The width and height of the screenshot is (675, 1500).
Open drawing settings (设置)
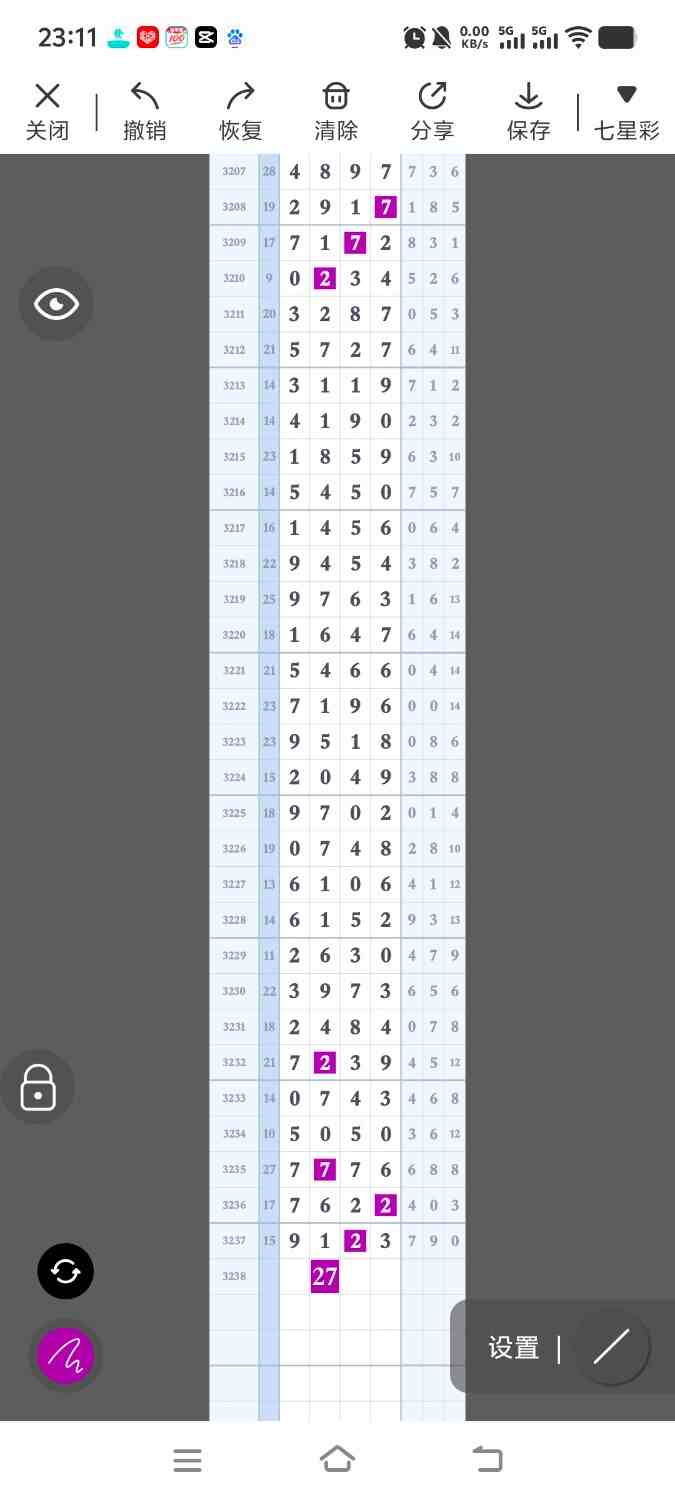coord(514,1348)
